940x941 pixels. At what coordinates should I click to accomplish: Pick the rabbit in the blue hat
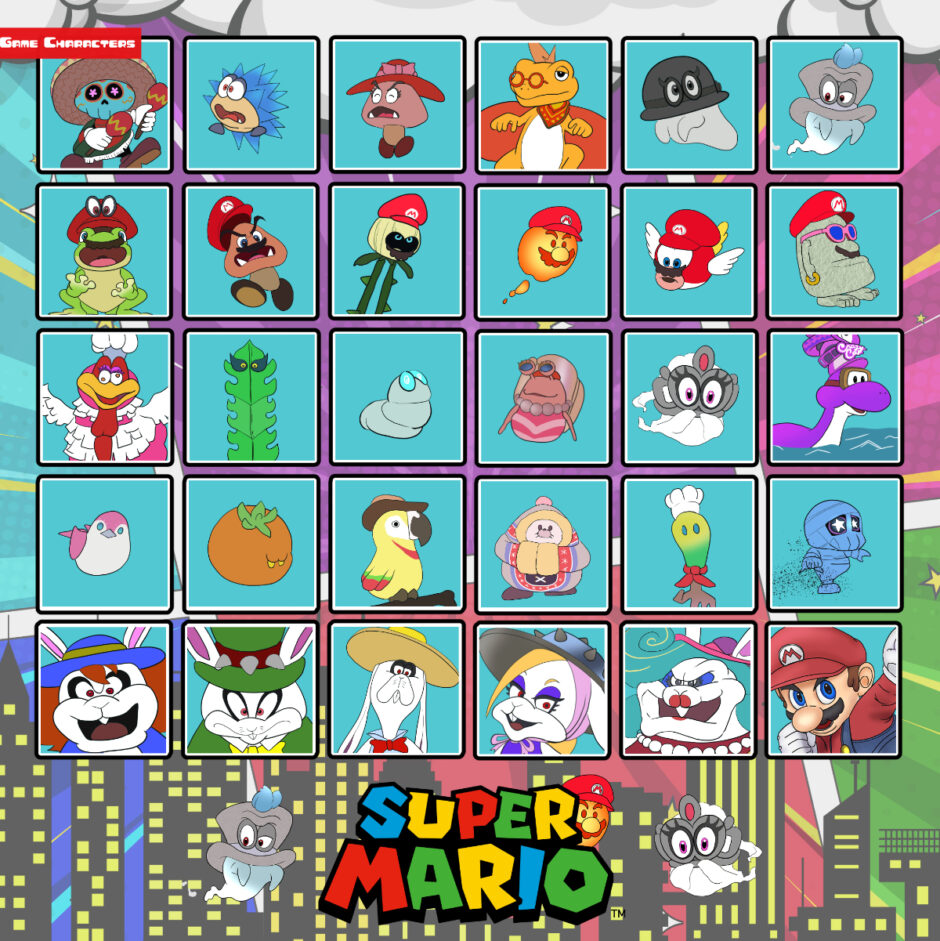pyautogui.click(x=105, y=690)
